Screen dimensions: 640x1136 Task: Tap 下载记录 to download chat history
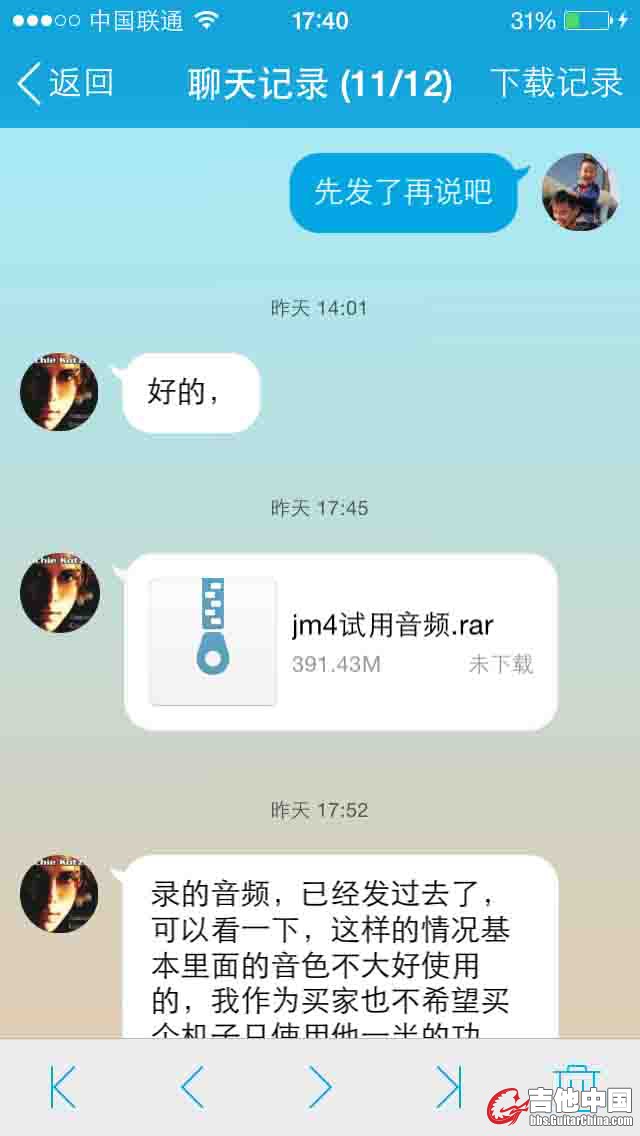click(x=556, y=84)
